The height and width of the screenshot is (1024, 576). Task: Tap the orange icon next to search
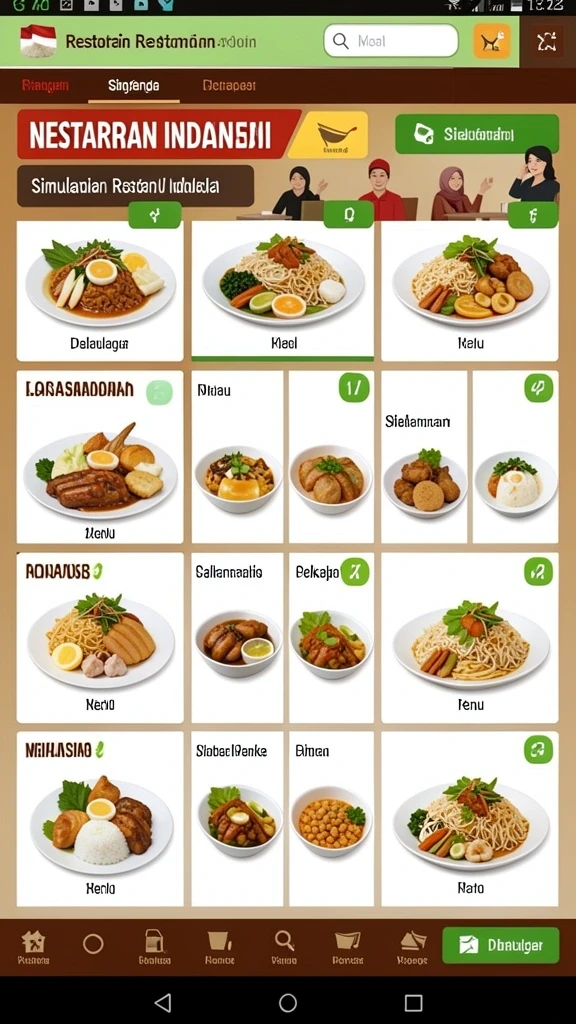coord(492,42)
